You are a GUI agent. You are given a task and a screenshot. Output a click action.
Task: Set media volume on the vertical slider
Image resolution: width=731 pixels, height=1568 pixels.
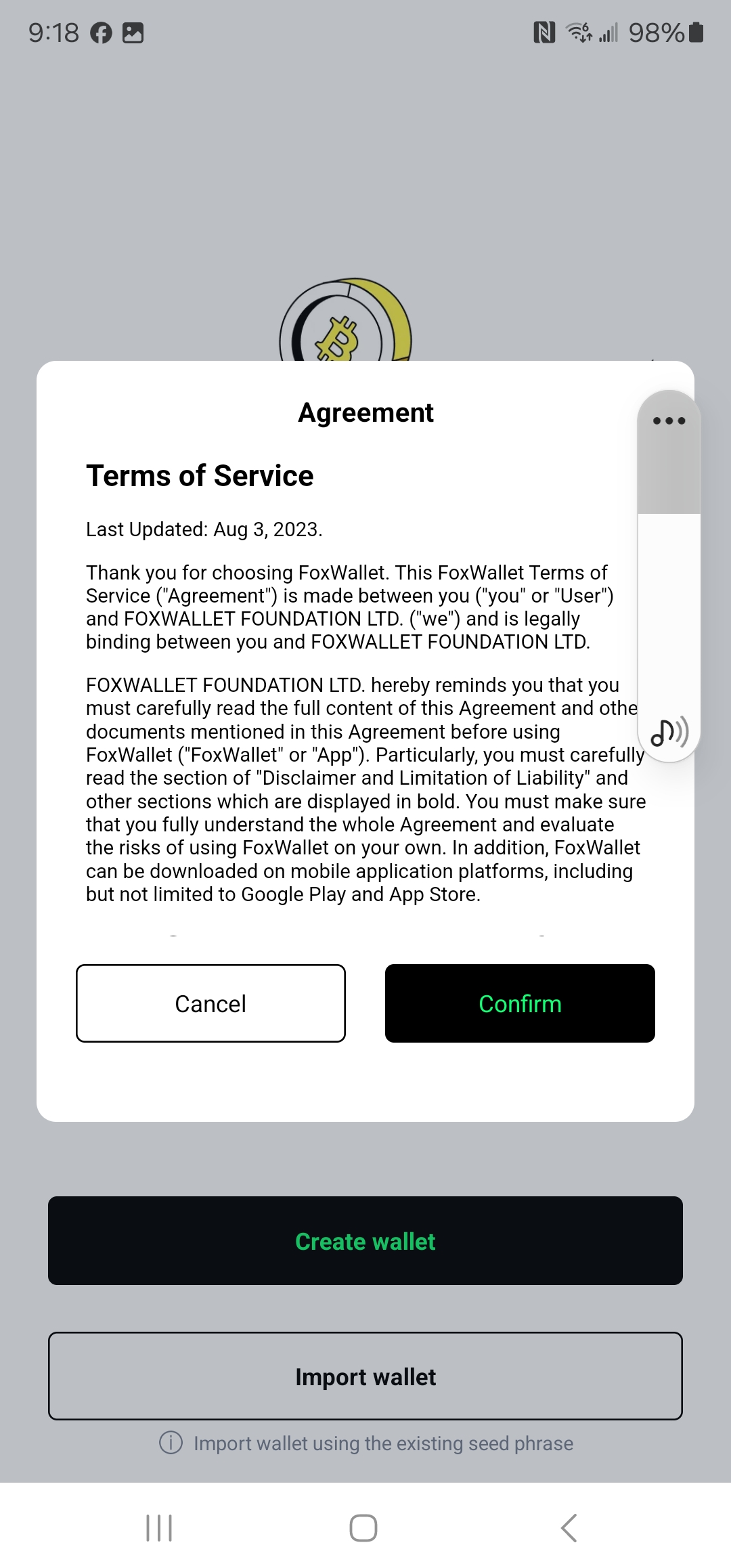[x=669, y=575]
